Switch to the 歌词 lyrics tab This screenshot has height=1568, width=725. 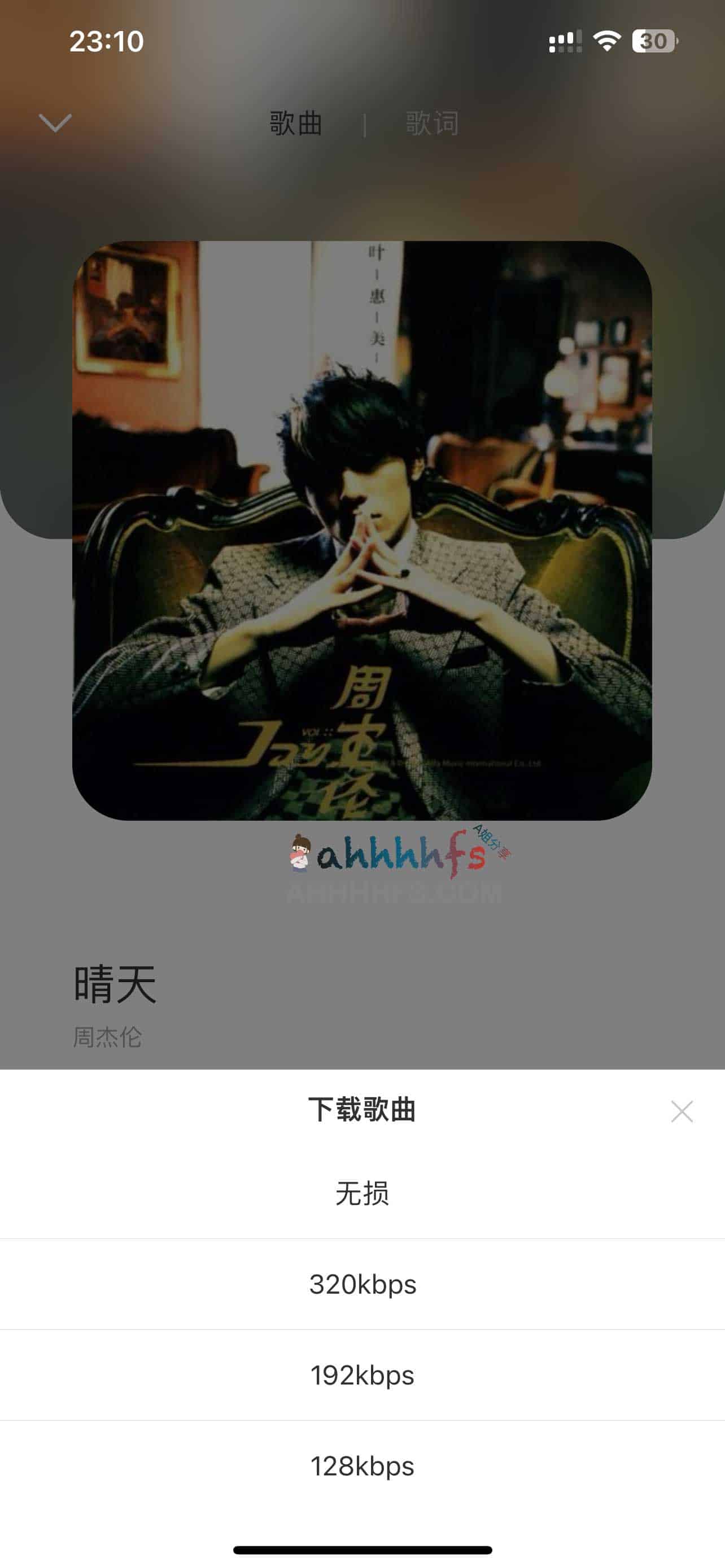point(434,122)
